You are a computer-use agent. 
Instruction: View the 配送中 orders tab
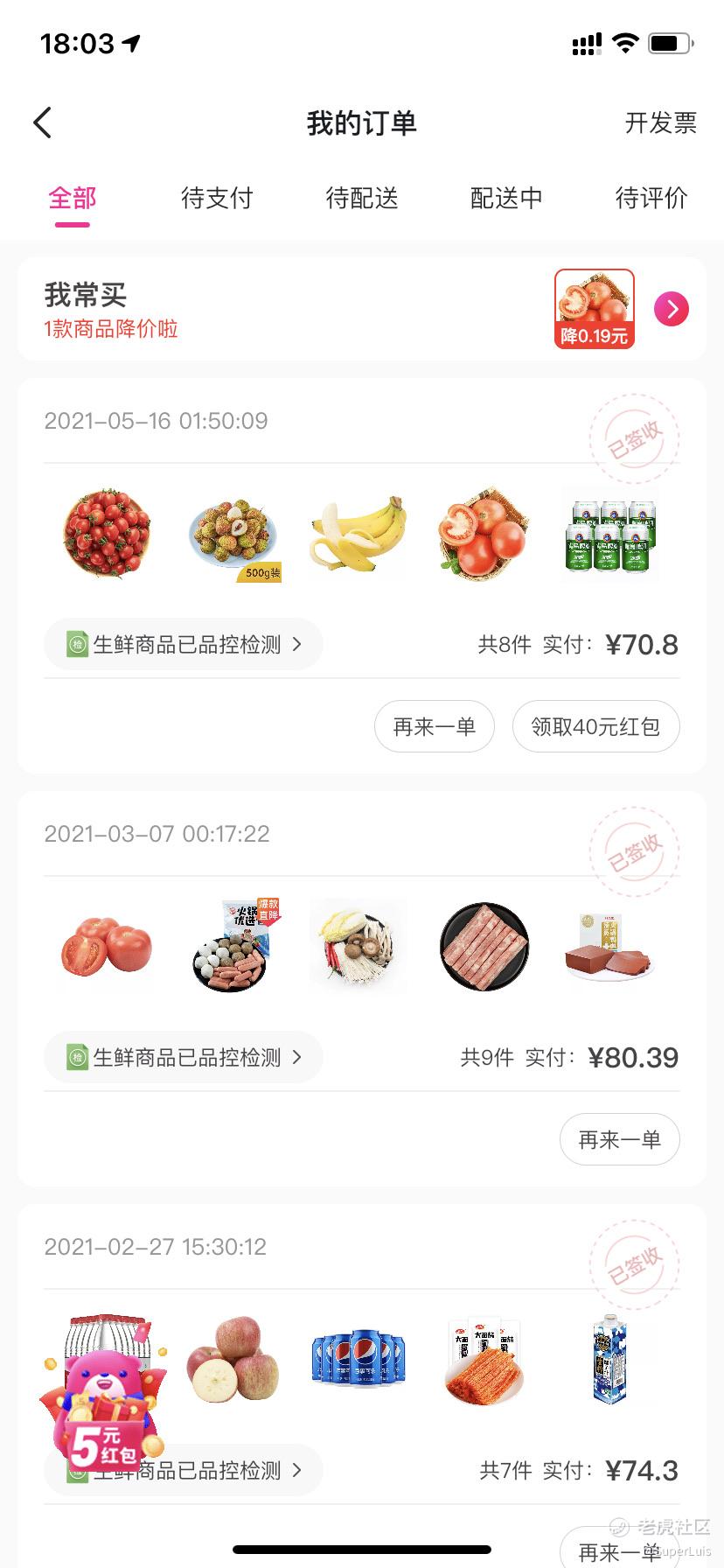click(506, 199)
